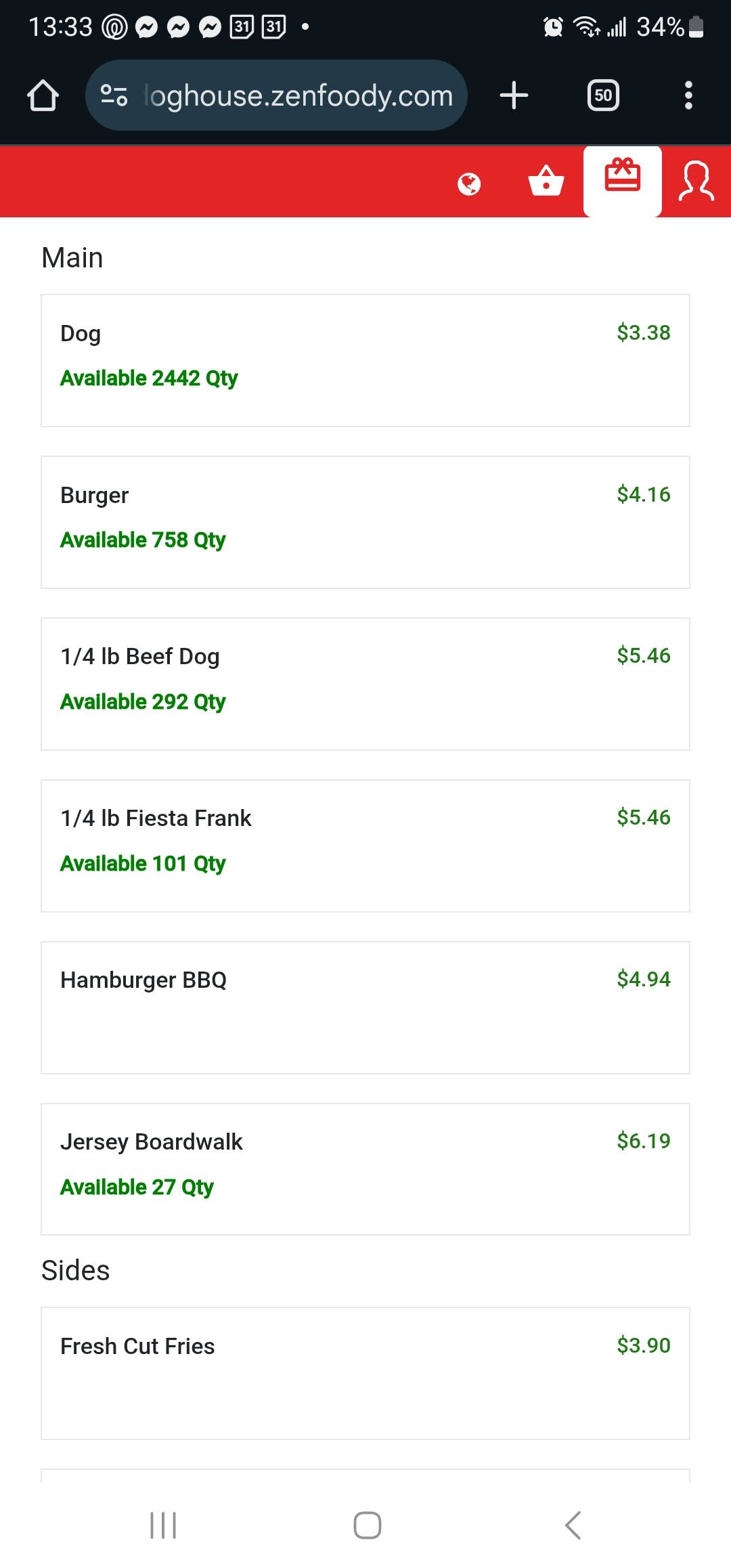The height and width of the screenshot is (1568, 731).
Task: Open the shopping basket
Action: (x=546, y=181)
